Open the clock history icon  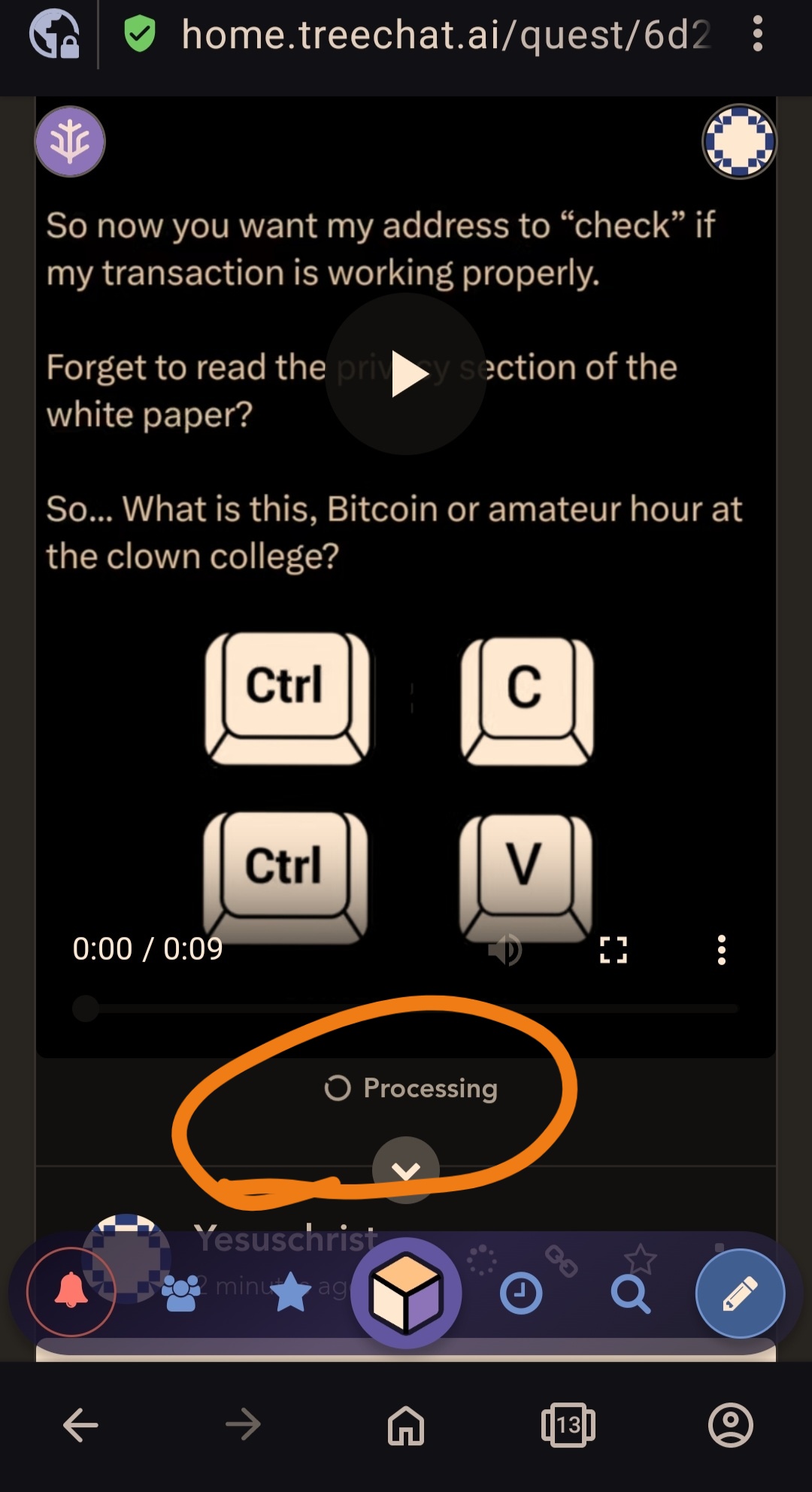click(x=521, y=1294)
